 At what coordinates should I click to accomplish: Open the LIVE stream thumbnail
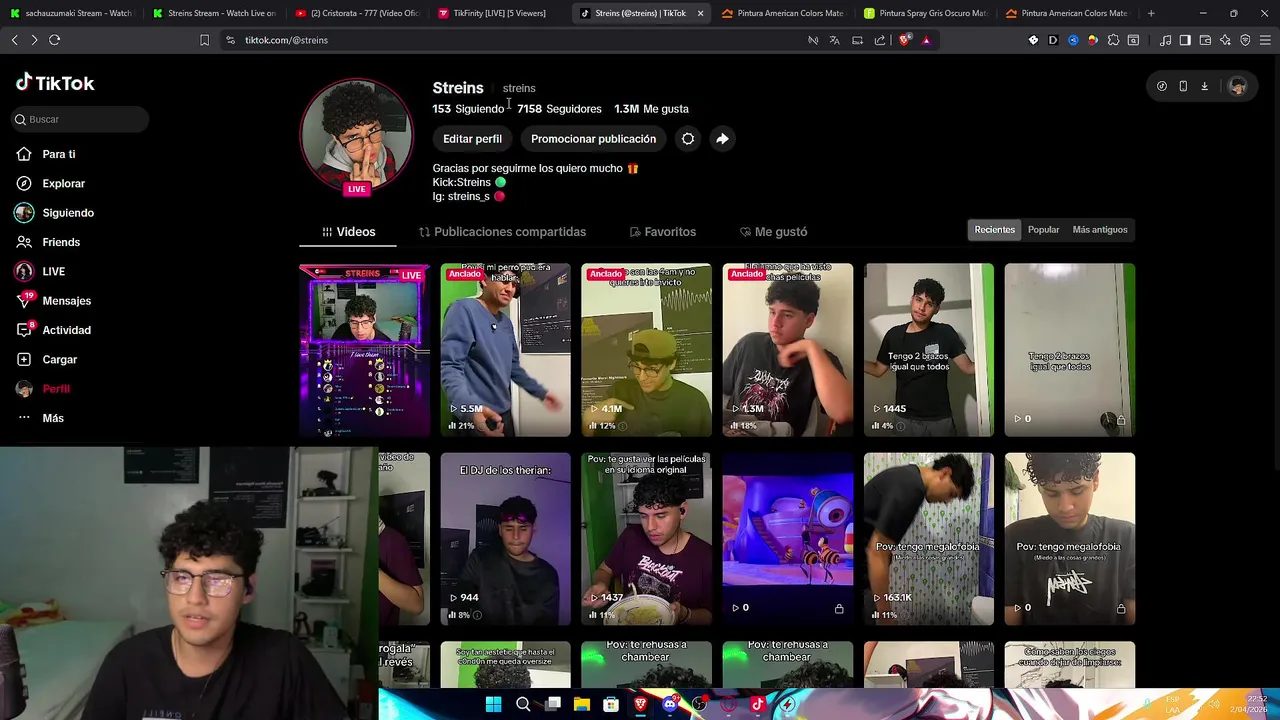click(x=364, y=350)
